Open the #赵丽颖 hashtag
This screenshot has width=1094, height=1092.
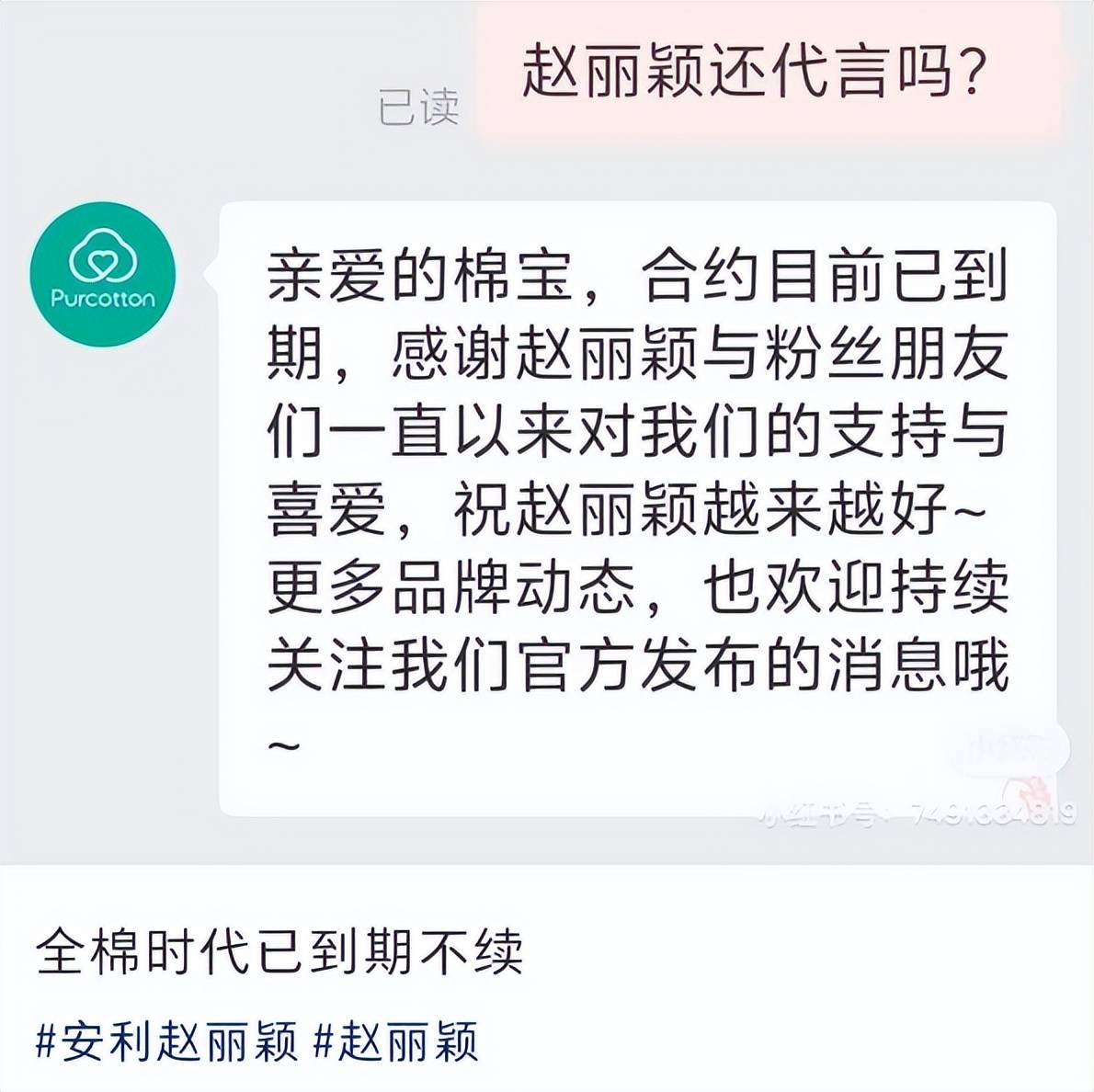pos(396,1042)
